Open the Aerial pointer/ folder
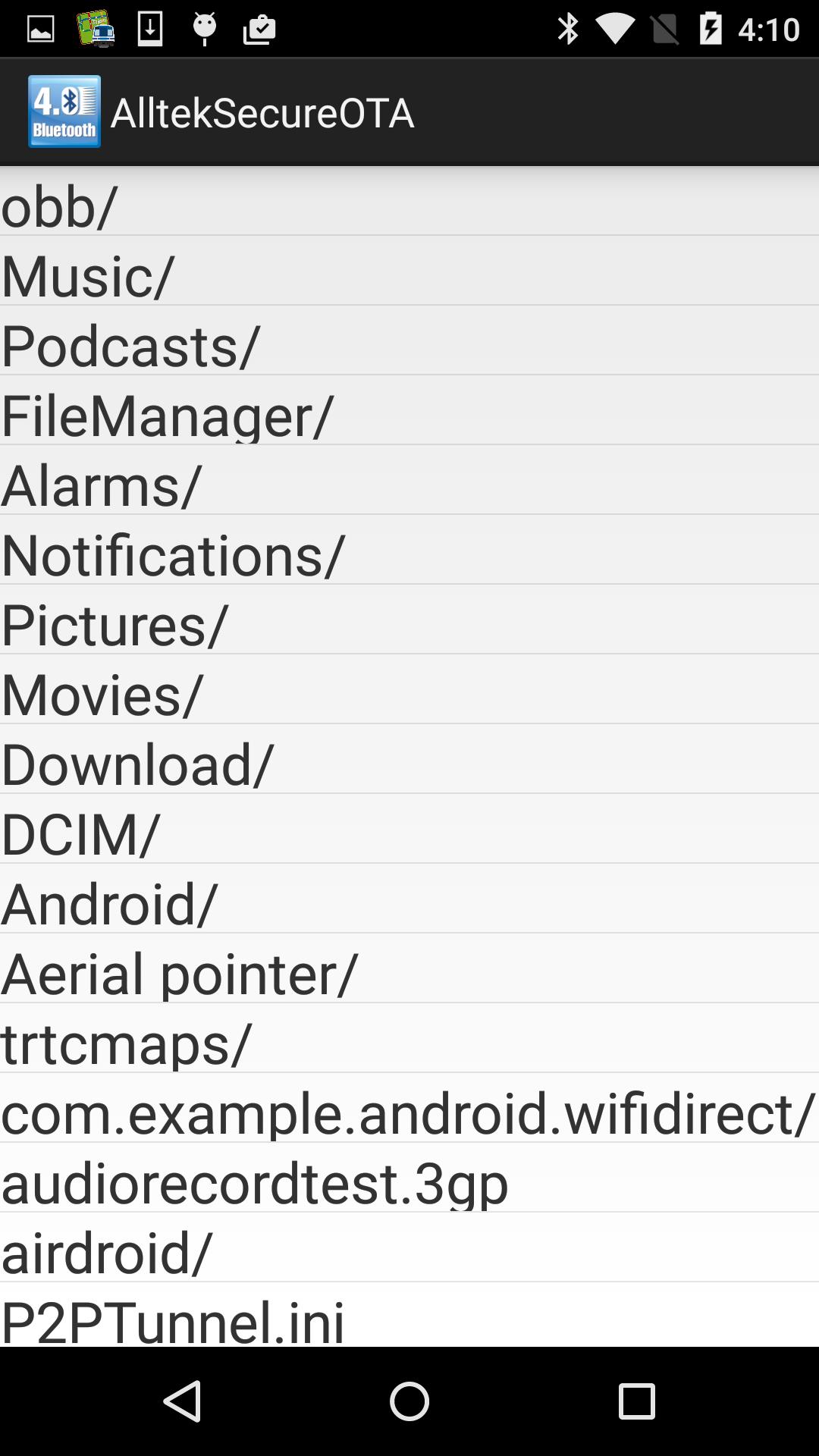 point(409,968)
